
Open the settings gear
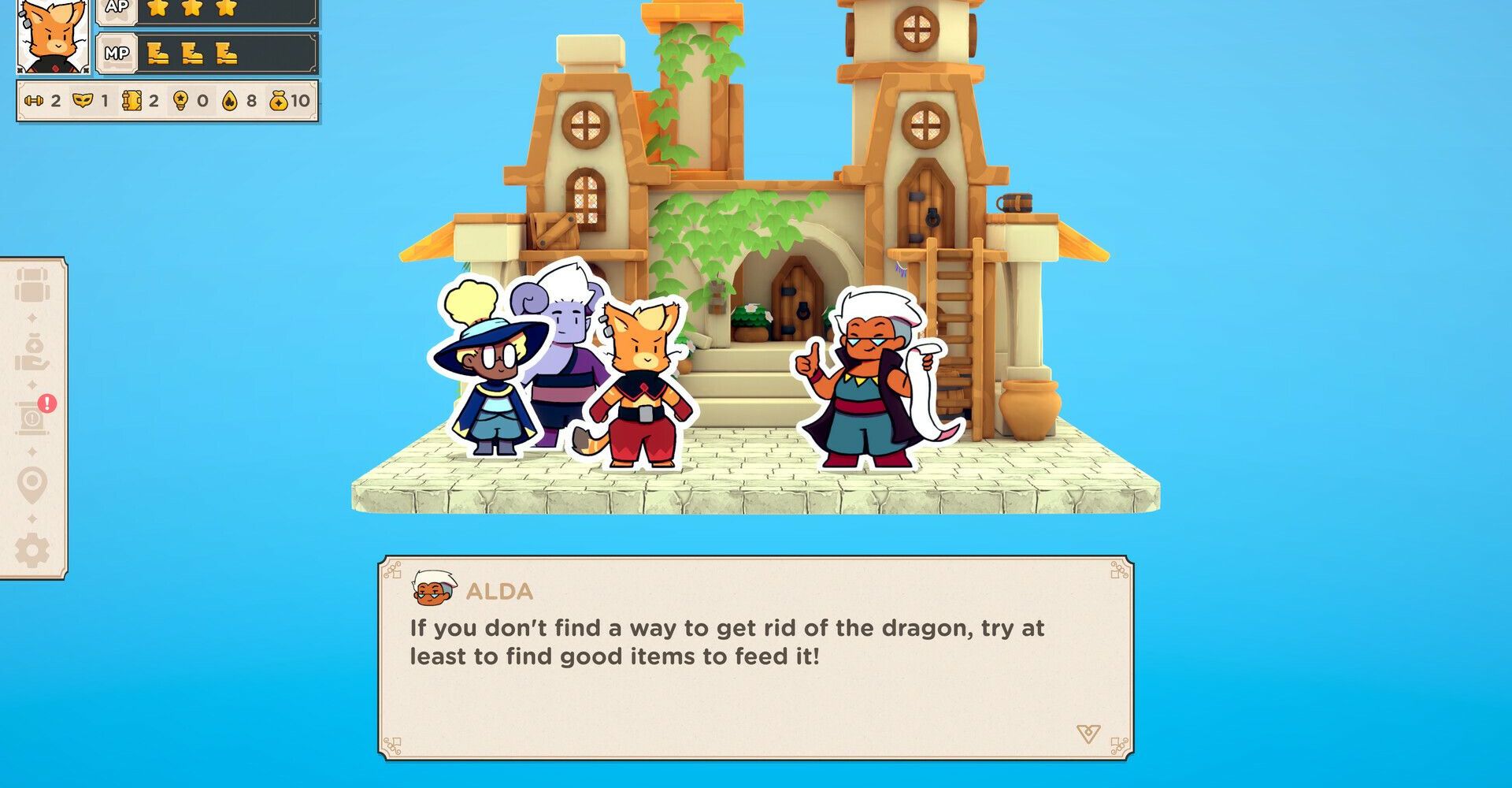[32, 550]
